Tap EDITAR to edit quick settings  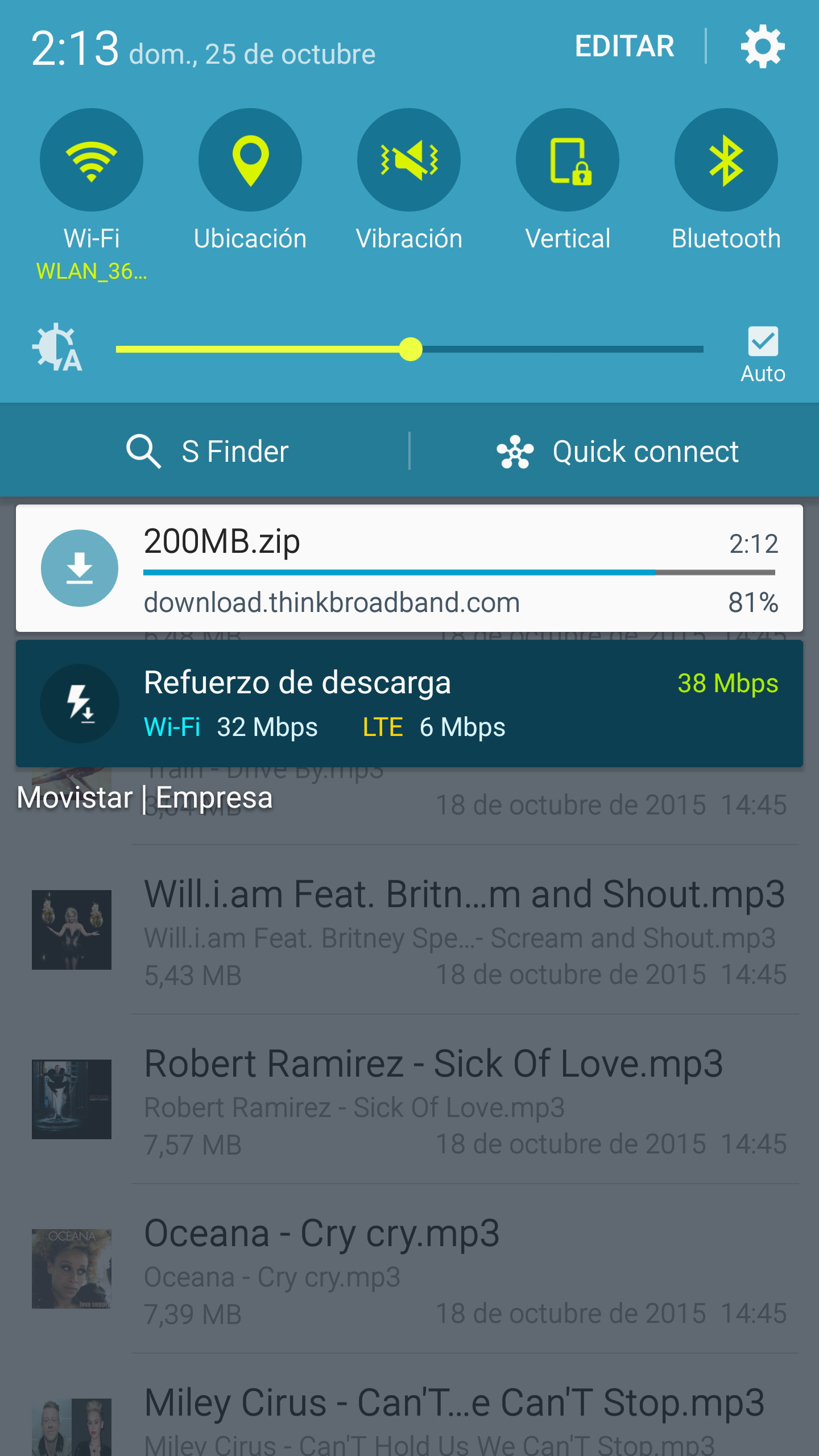[x=624, y=46]
